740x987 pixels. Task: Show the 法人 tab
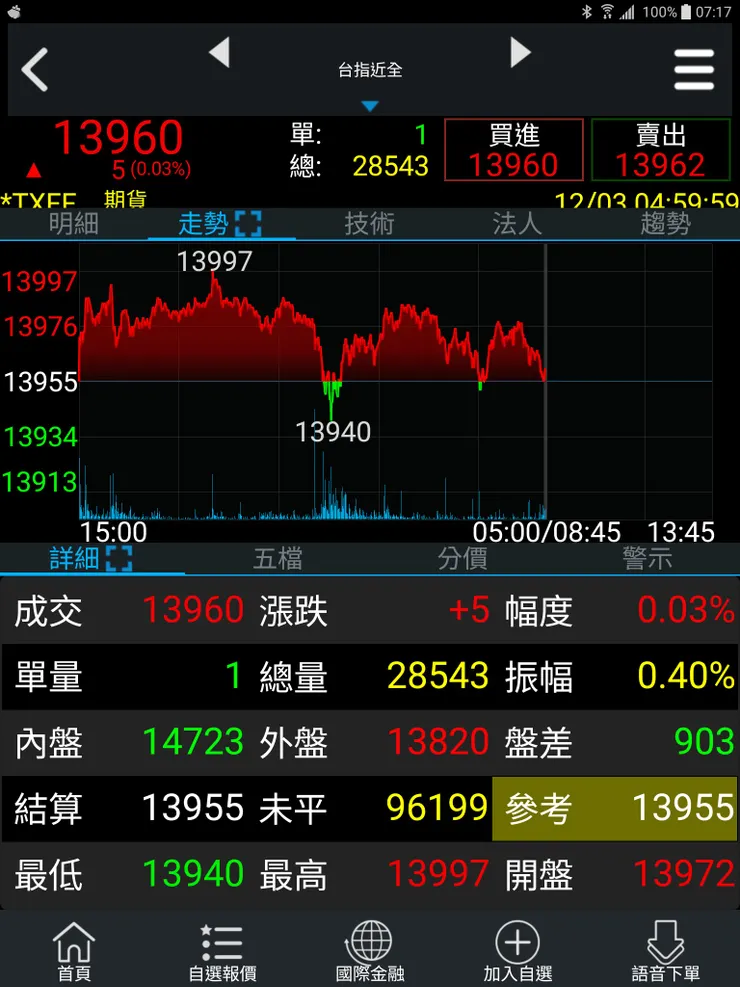point(517,224)
